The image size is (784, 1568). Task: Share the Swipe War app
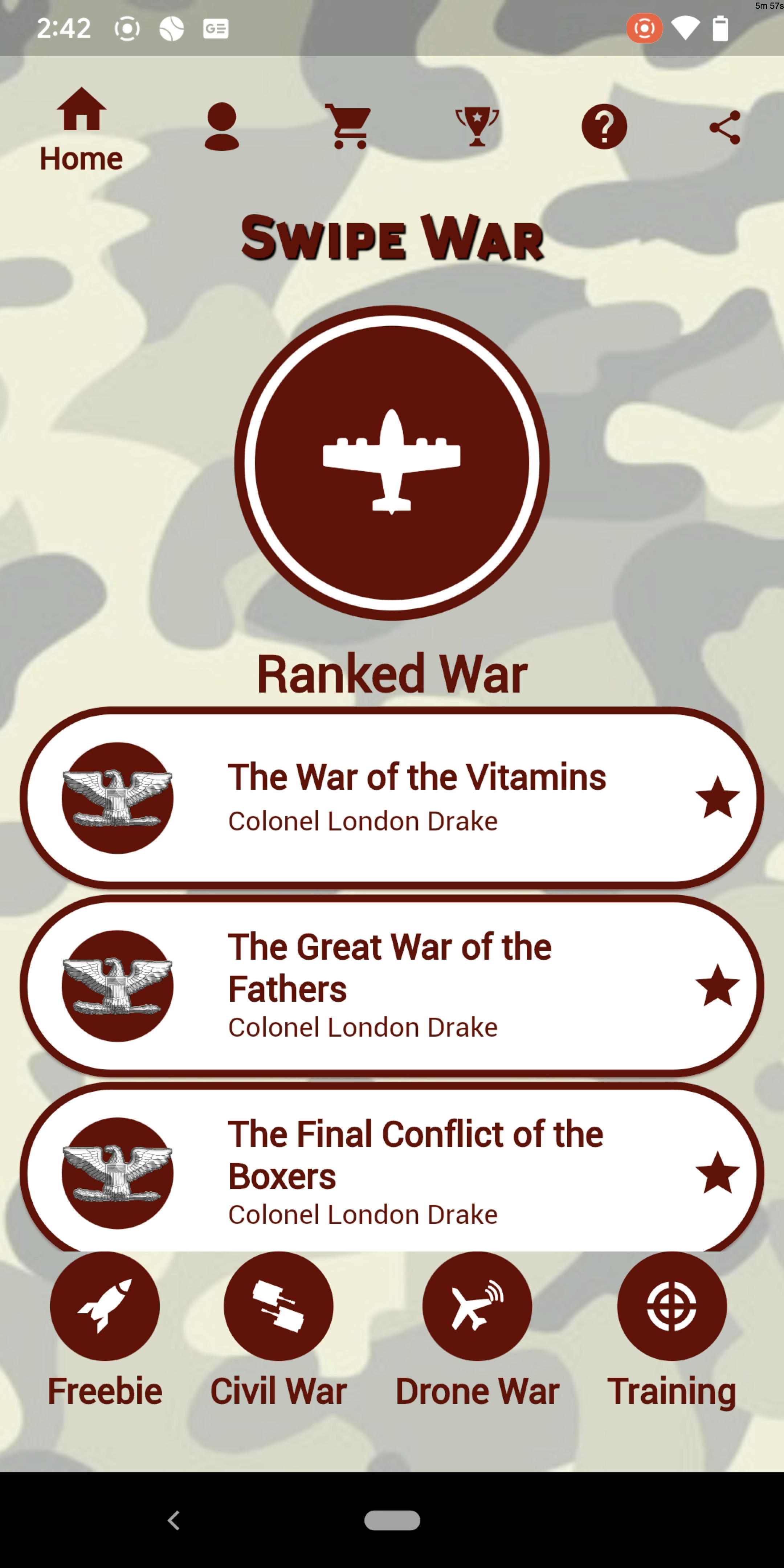point(724,127)
